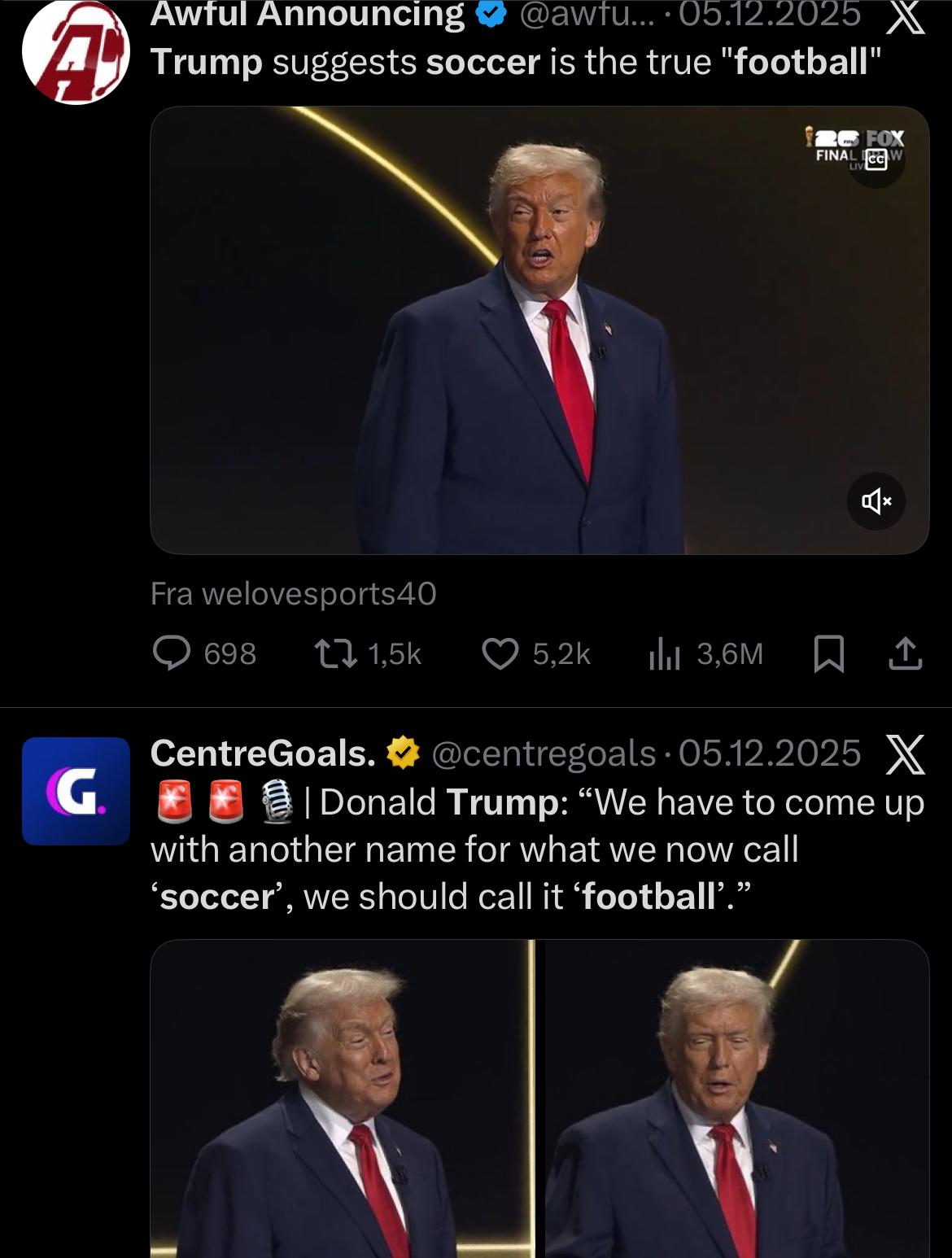Share the Awful Announcing post
Image resolution: width=952 pixels, height=1258 pixels.
[x=905, y=653]
